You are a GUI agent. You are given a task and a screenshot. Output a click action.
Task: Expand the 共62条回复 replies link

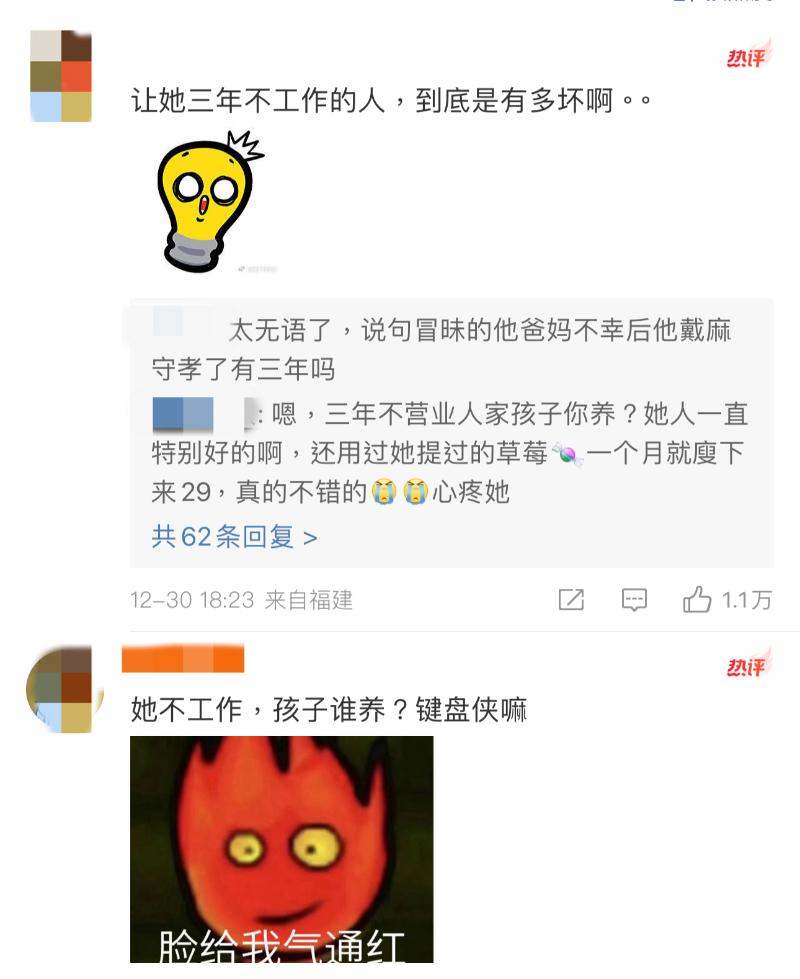pyautogui.click(x=234, y=537)
